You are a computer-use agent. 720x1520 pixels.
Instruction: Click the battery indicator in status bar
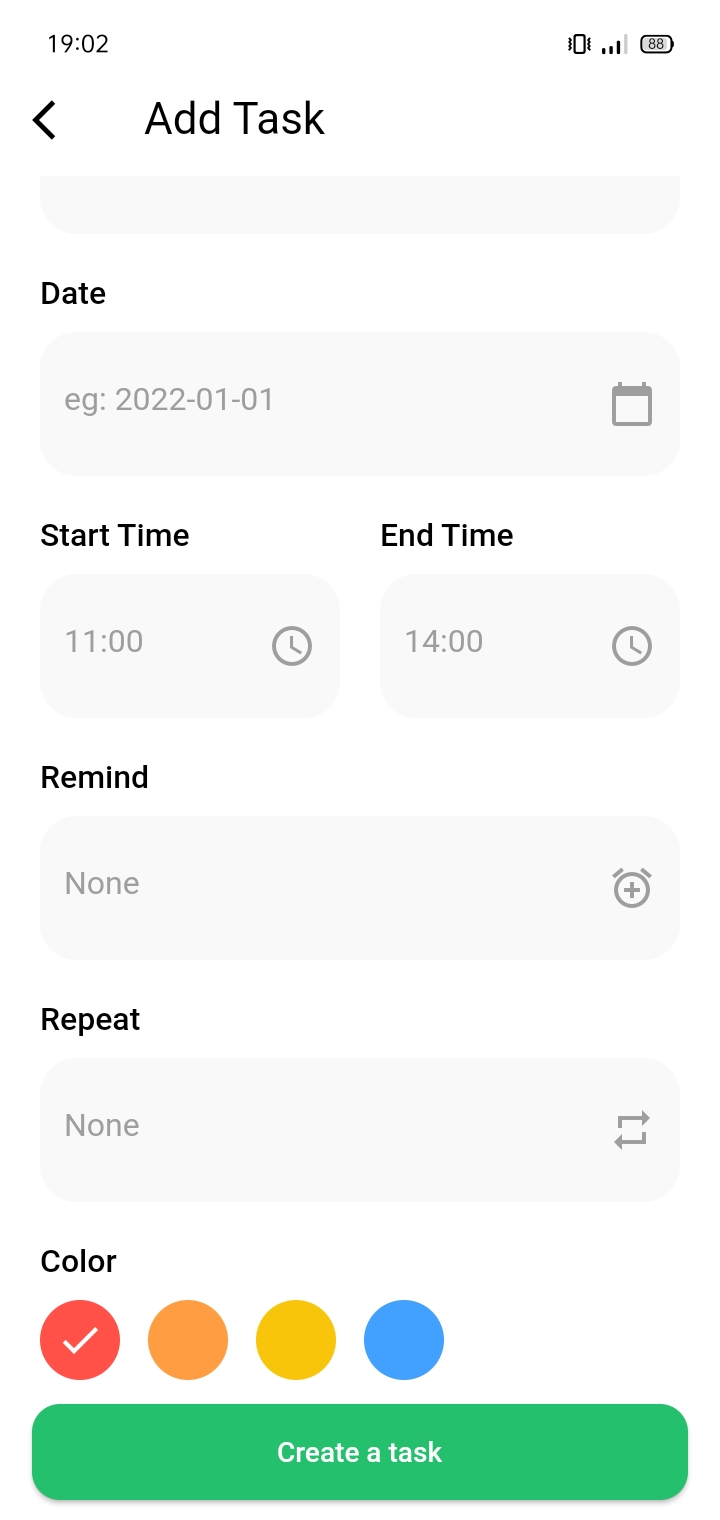[x=656, y=43]
